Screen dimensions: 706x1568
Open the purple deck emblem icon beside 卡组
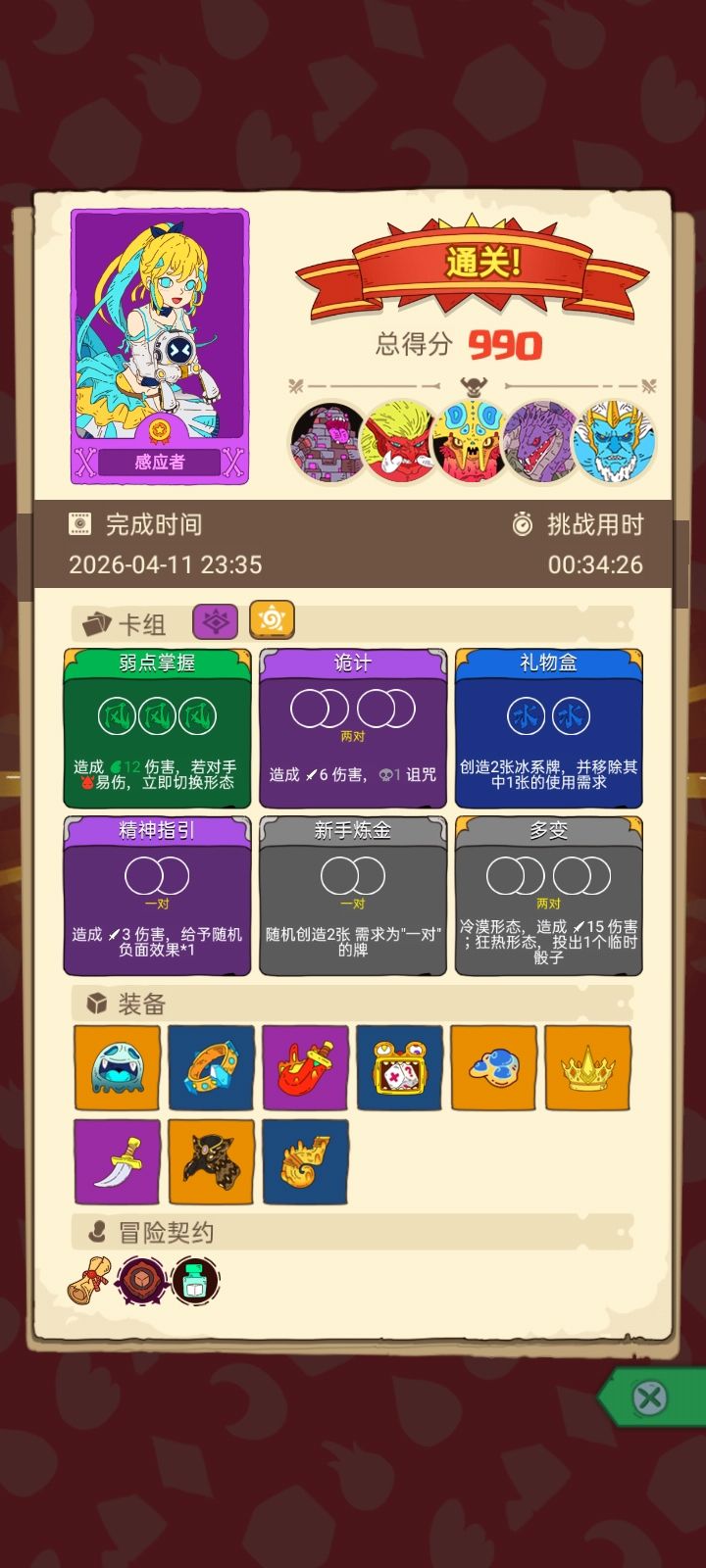pyautogui.click(x=216, y=622)
